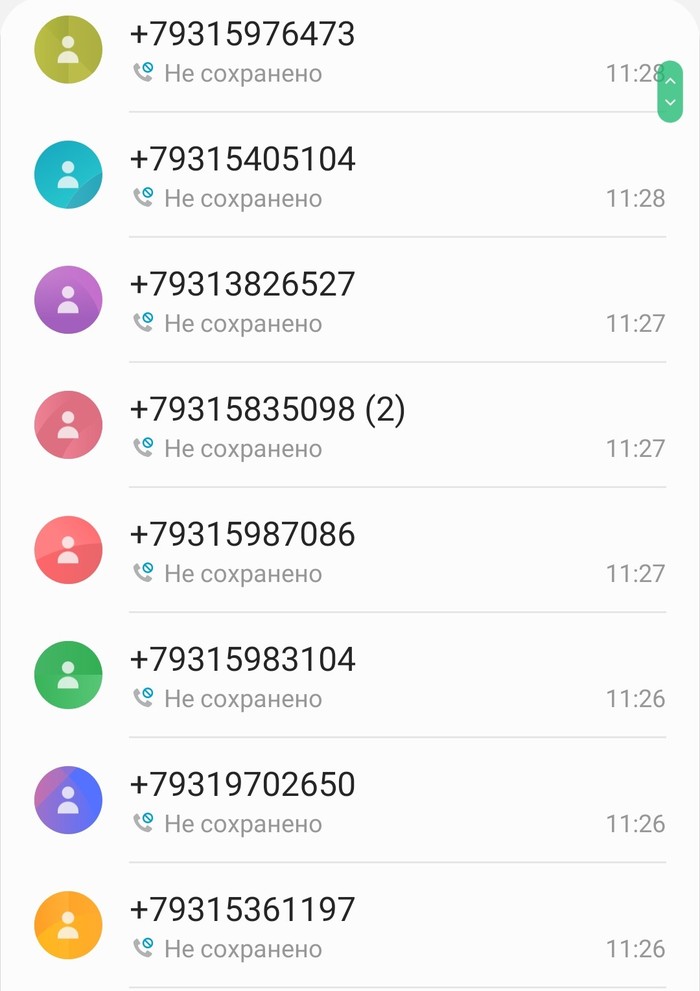This screenshot has height=991, width=700.
Task: Tap the avatar next to +79315405104
Action: (x=68, y=175)
